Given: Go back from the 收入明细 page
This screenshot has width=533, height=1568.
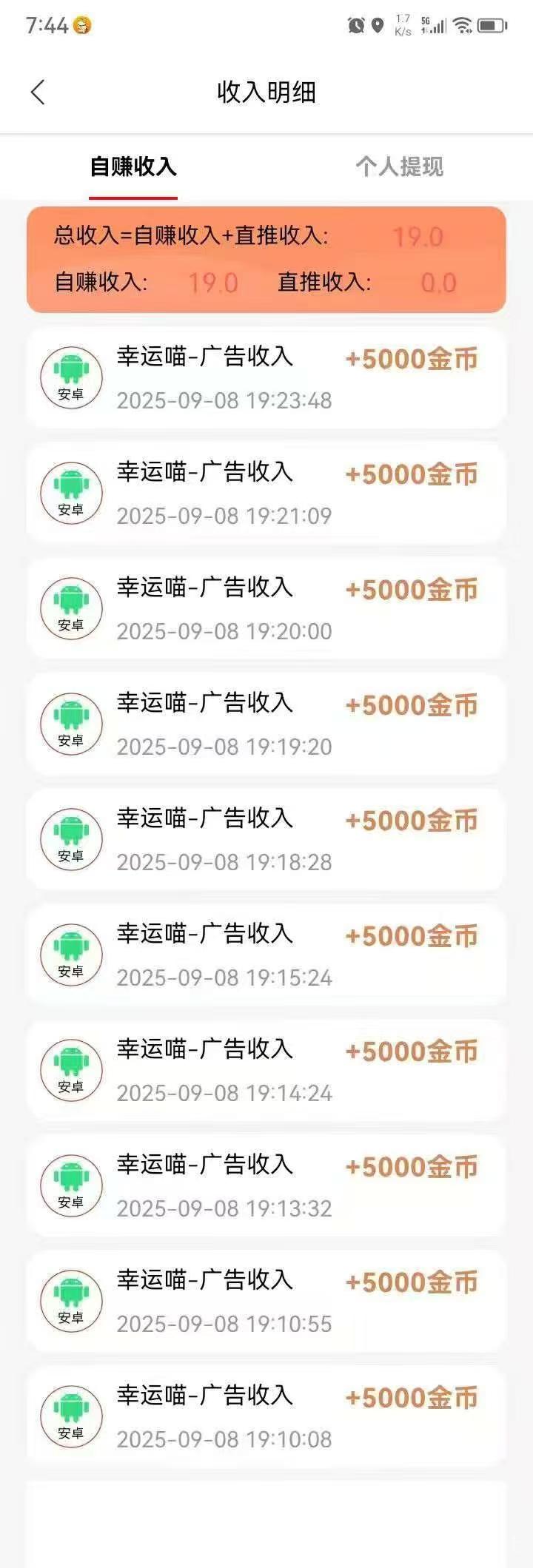Looking at the screenshot, I should coord(38,92).
